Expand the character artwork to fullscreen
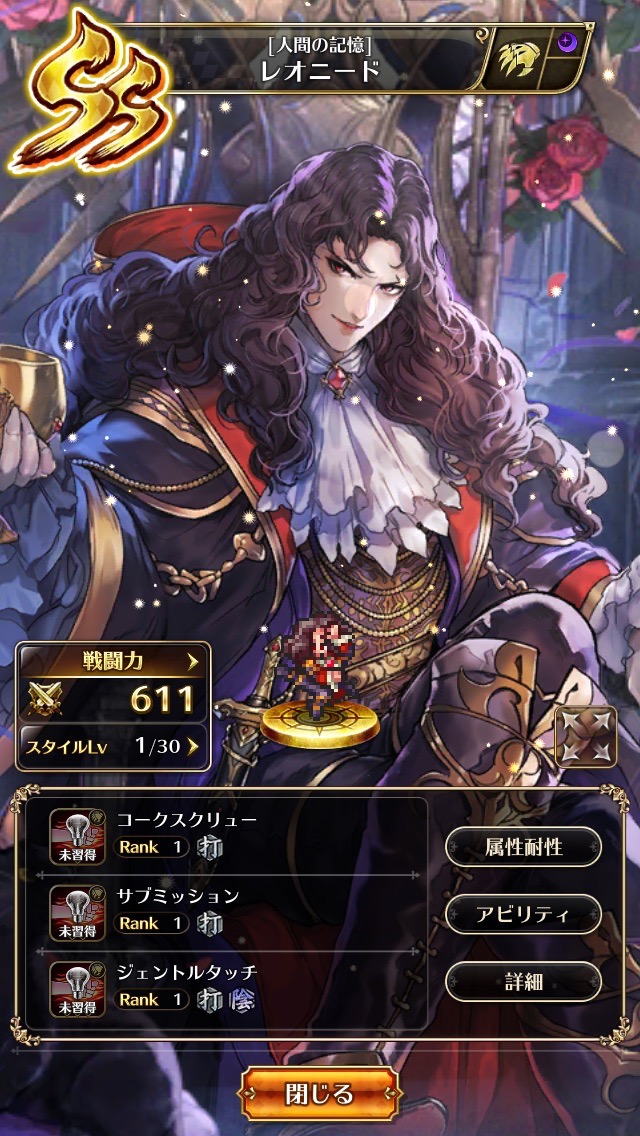 585,737
